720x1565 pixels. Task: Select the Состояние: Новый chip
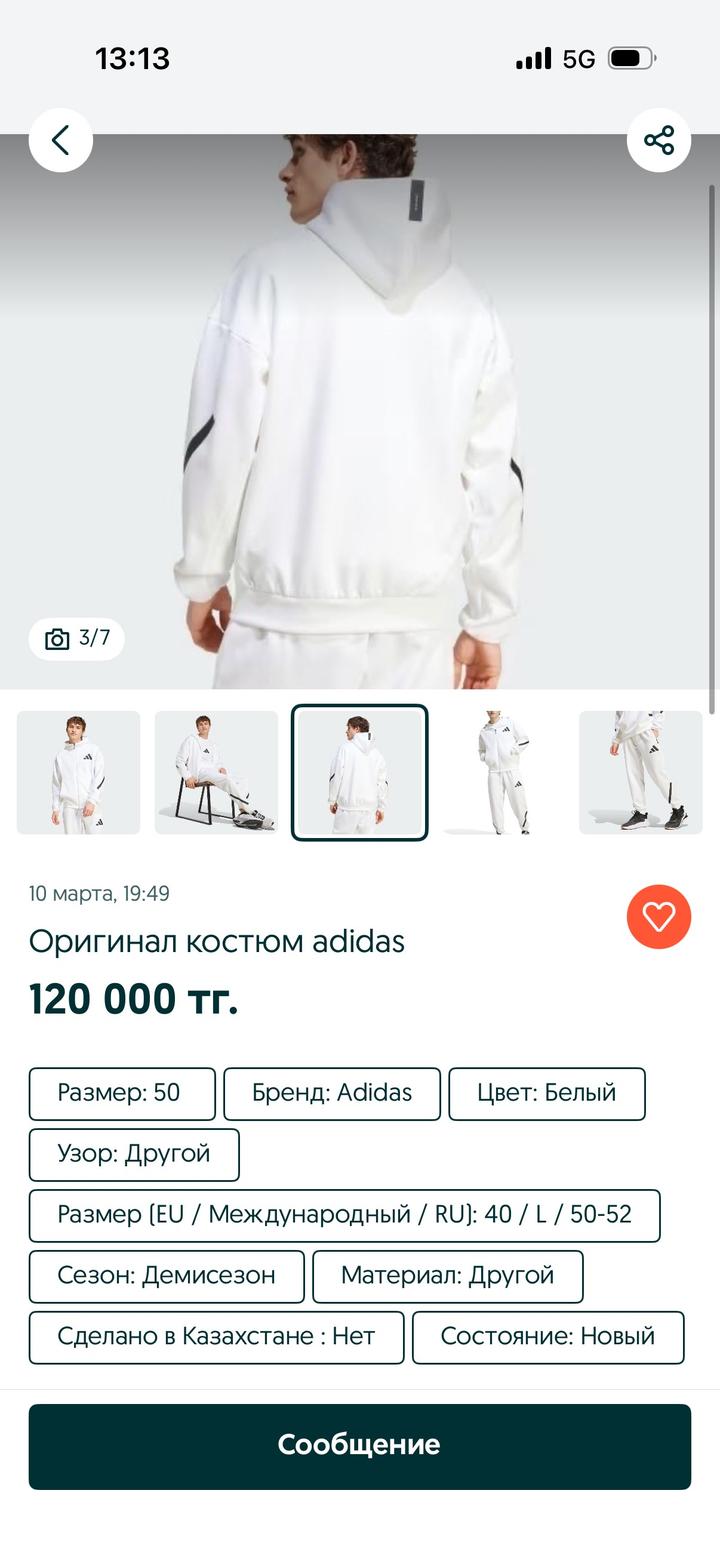pyautogui.click(x=548, y=1337)
